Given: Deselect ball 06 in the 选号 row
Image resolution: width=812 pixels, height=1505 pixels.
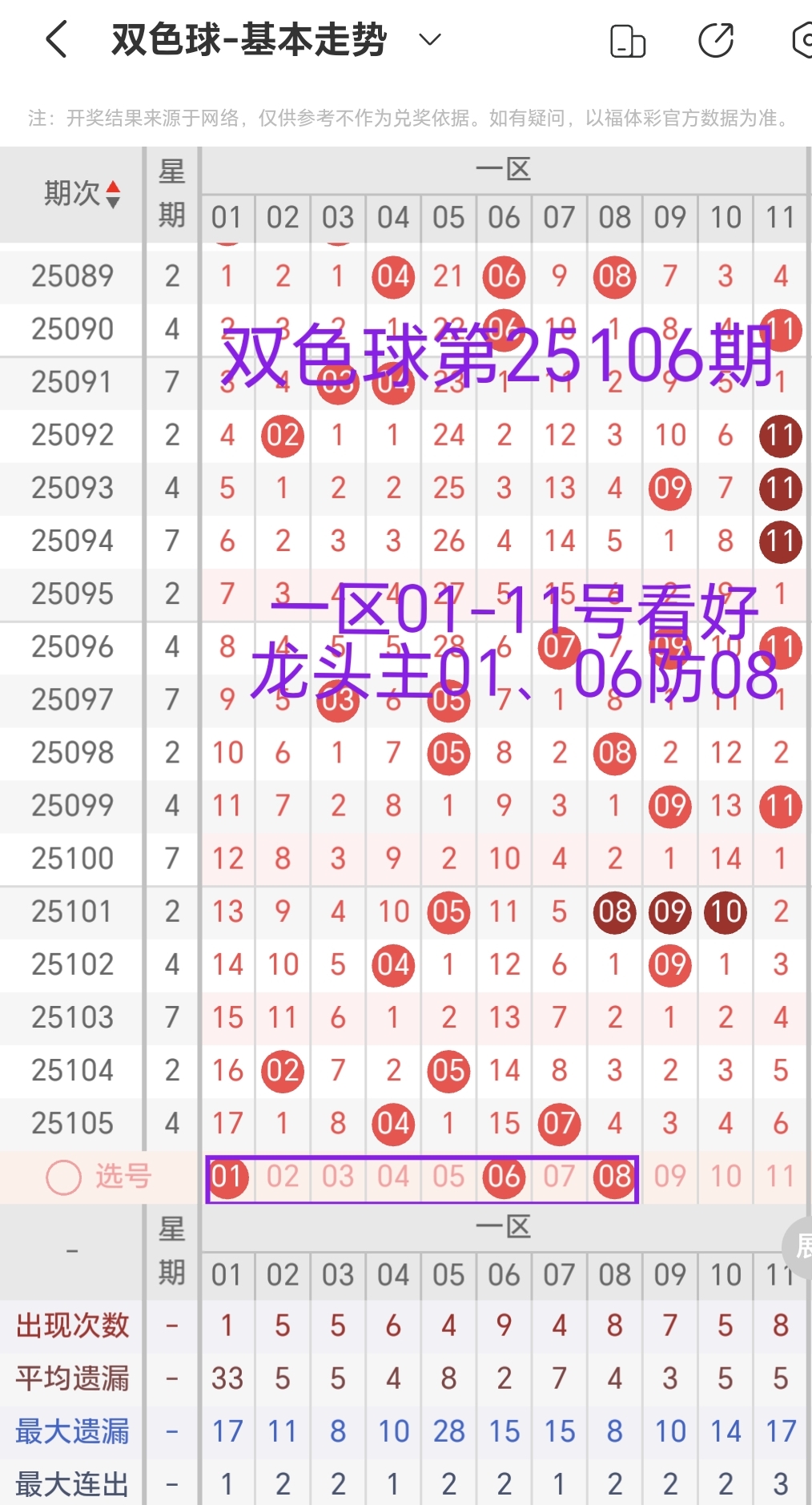Looking at the screenshot, I should (x=504, y=1177).
